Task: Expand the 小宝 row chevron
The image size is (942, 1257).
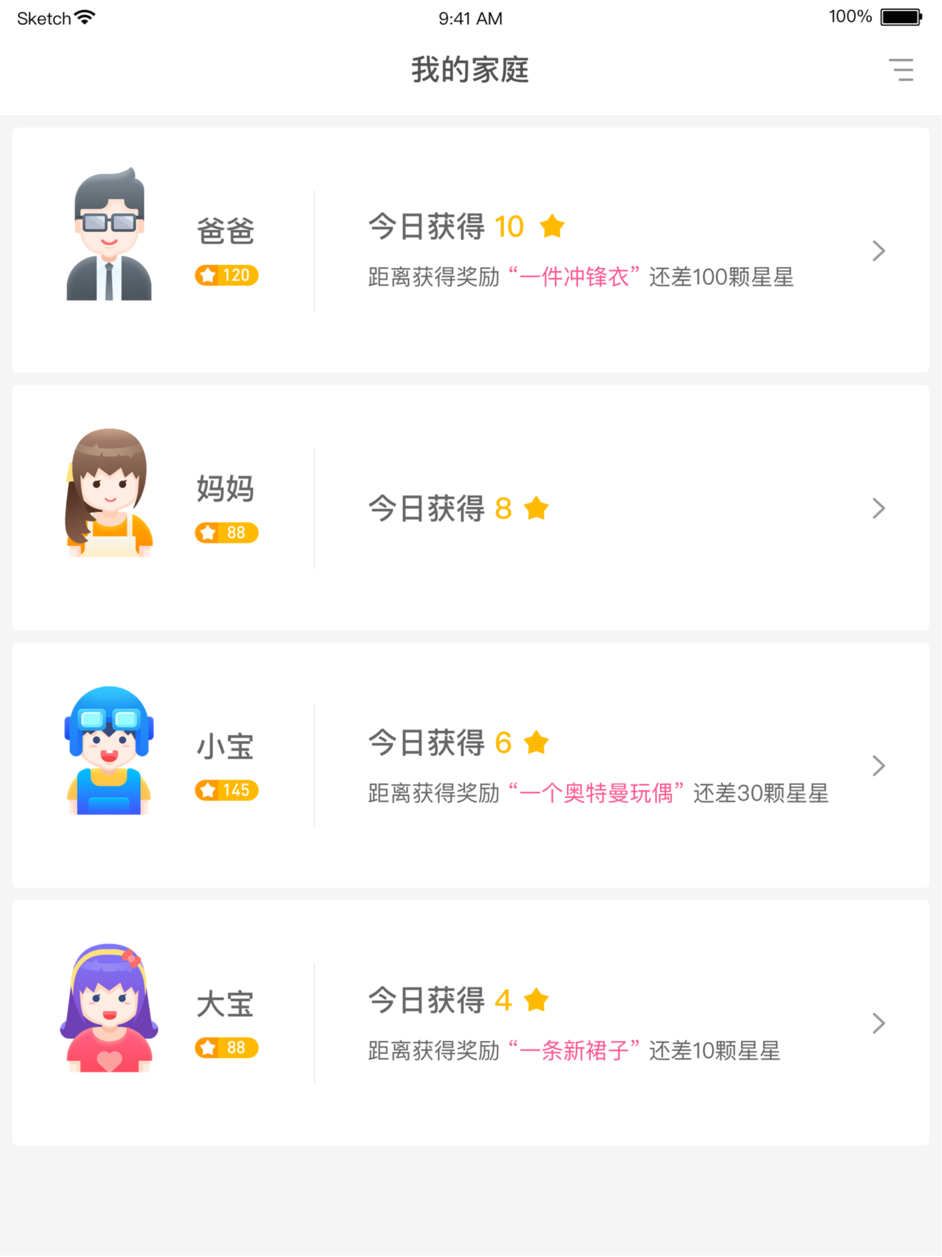Action: [878, 765]
